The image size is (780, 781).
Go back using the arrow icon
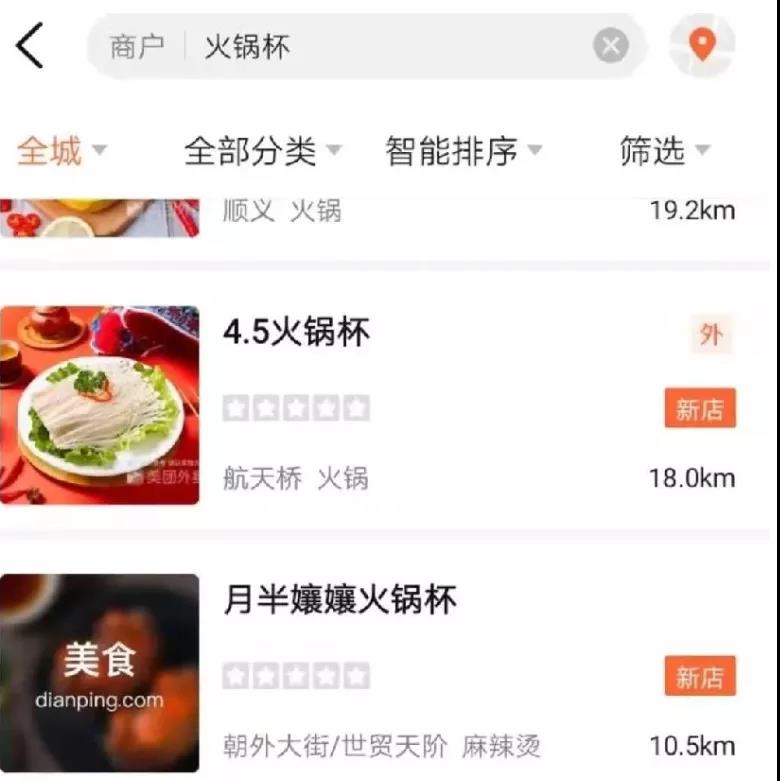pyautogui.click(x=30, y=46)
